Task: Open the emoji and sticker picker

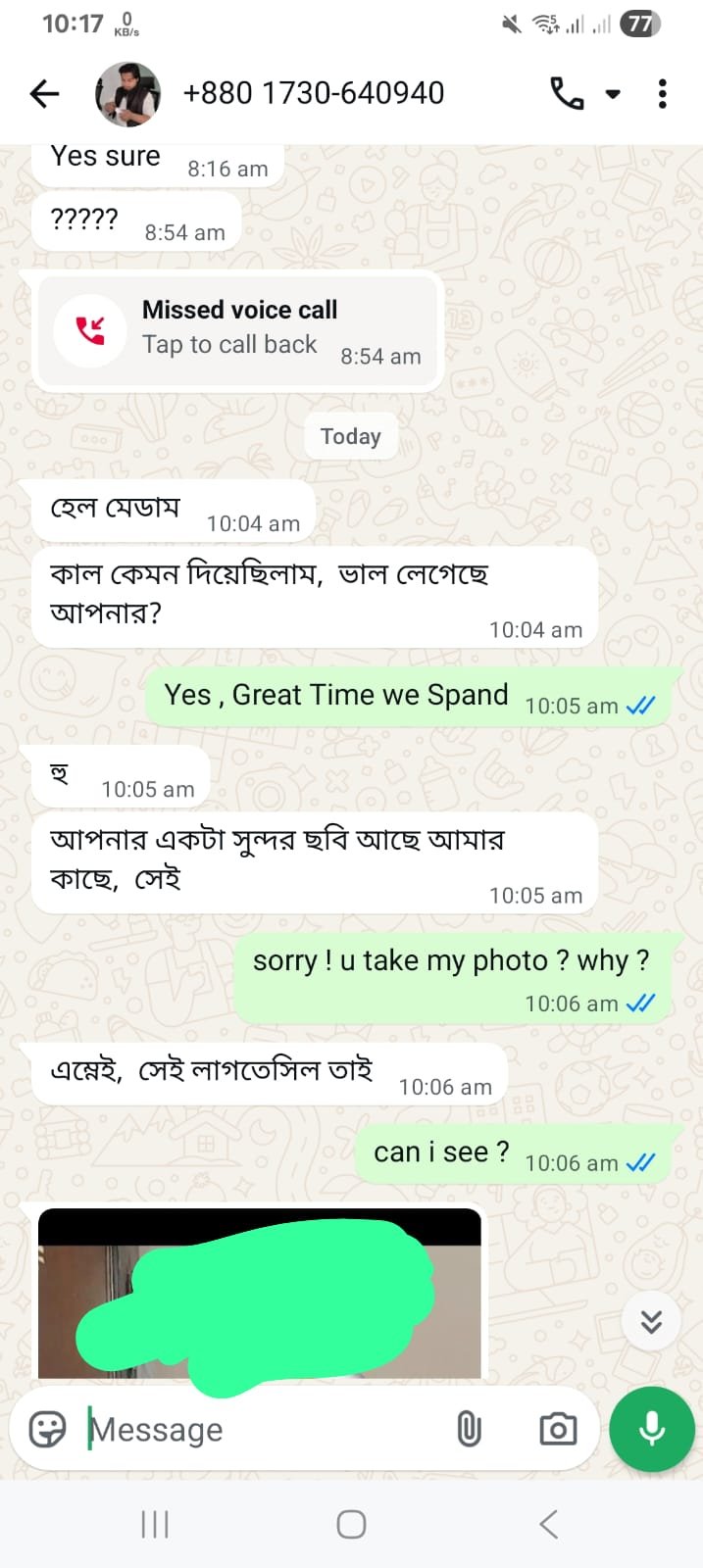Action: [47, 1430]
